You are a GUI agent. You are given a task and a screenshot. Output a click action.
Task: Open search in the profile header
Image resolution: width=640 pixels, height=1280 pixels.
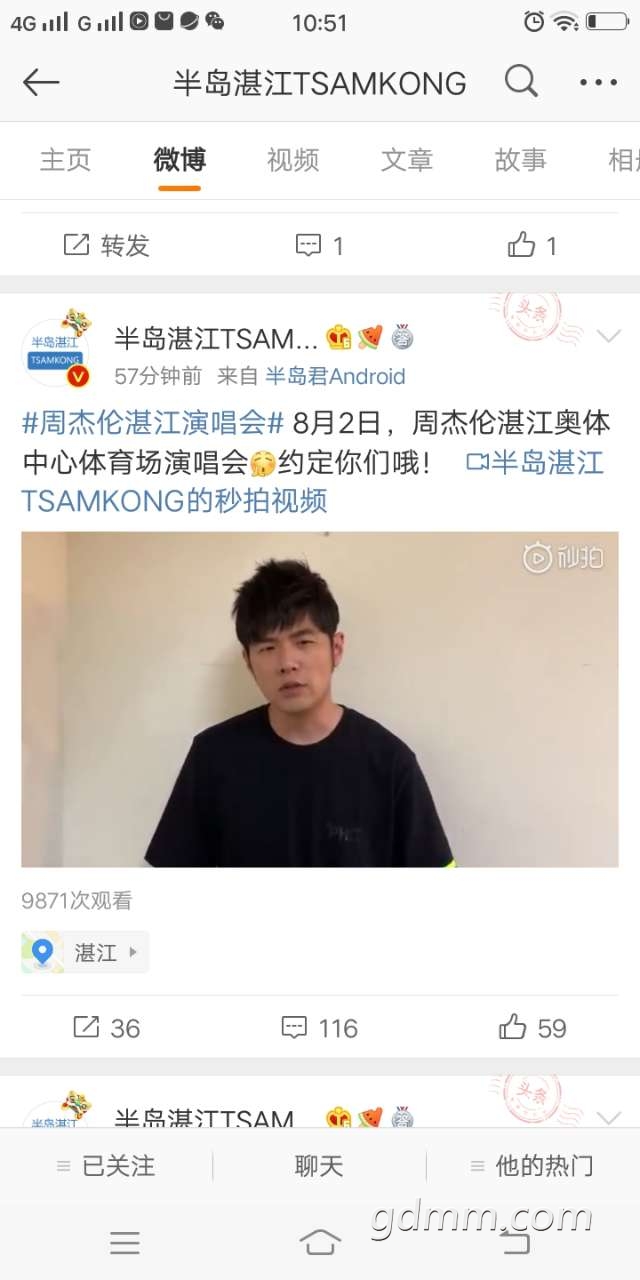coord(520,82)
